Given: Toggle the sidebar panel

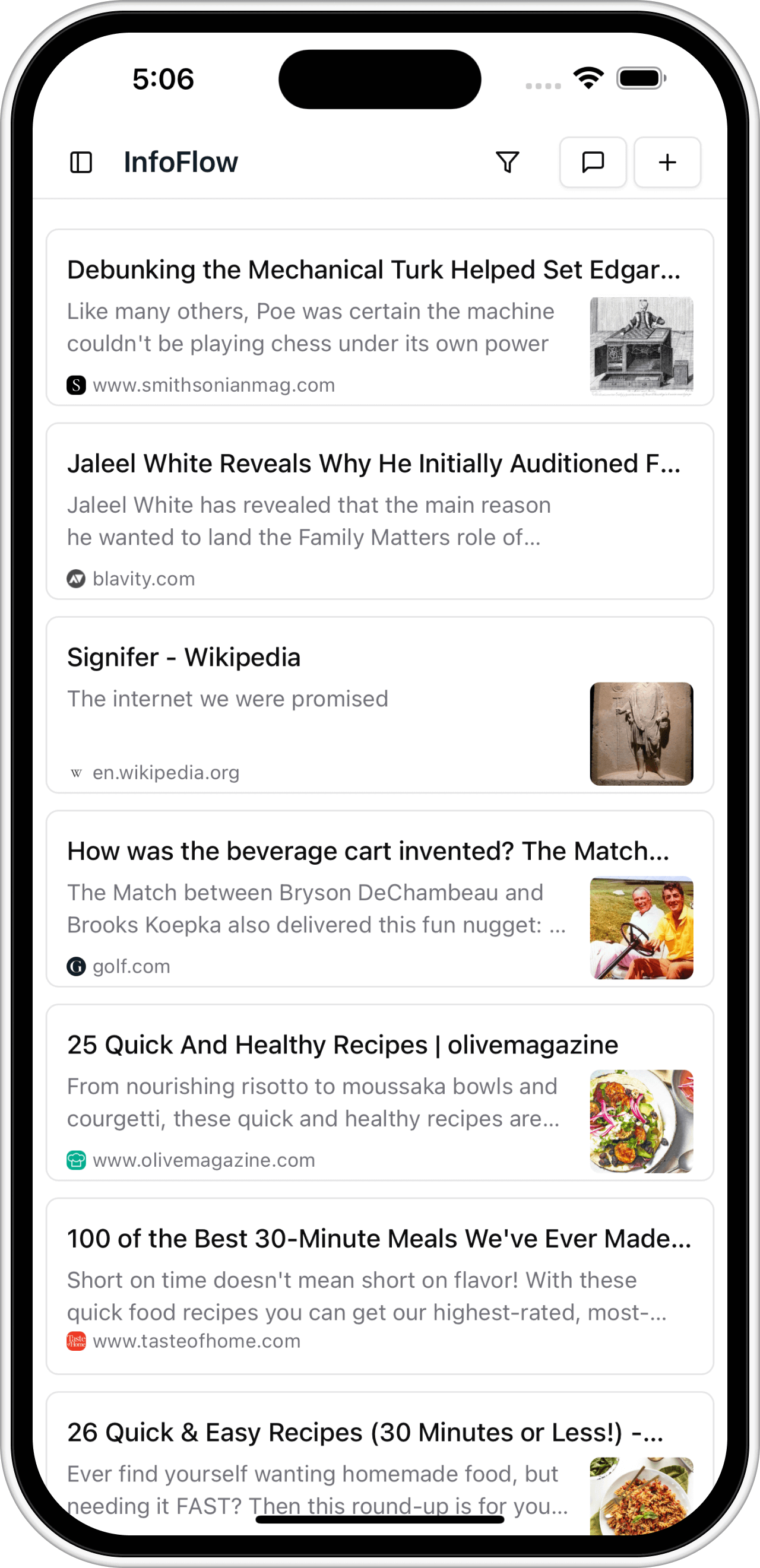Looking at the screenshot, I should 81,163.
